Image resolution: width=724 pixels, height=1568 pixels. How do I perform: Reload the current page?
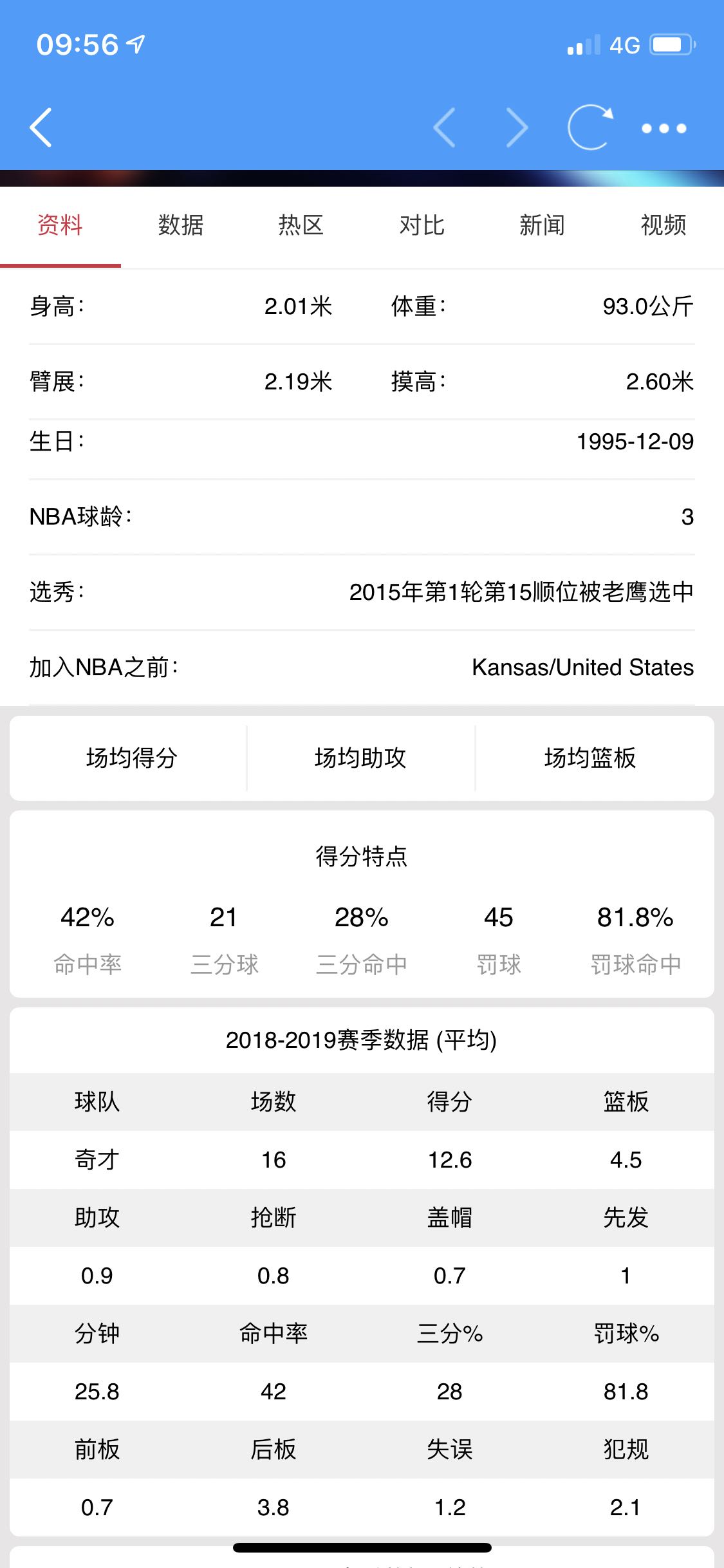pyautogui.click(x=590, y=127)
